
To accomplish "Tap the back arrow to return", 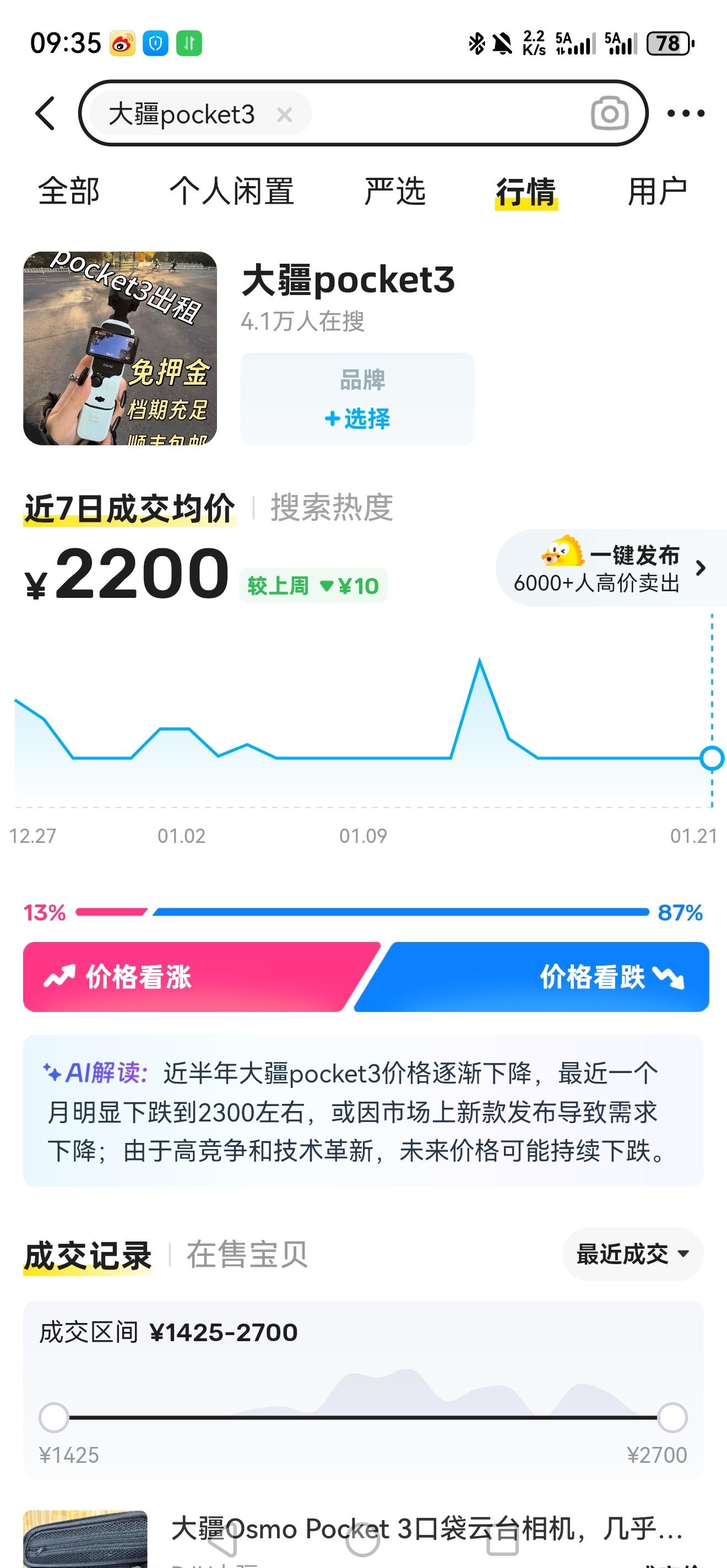I will (x=44, y=114).
